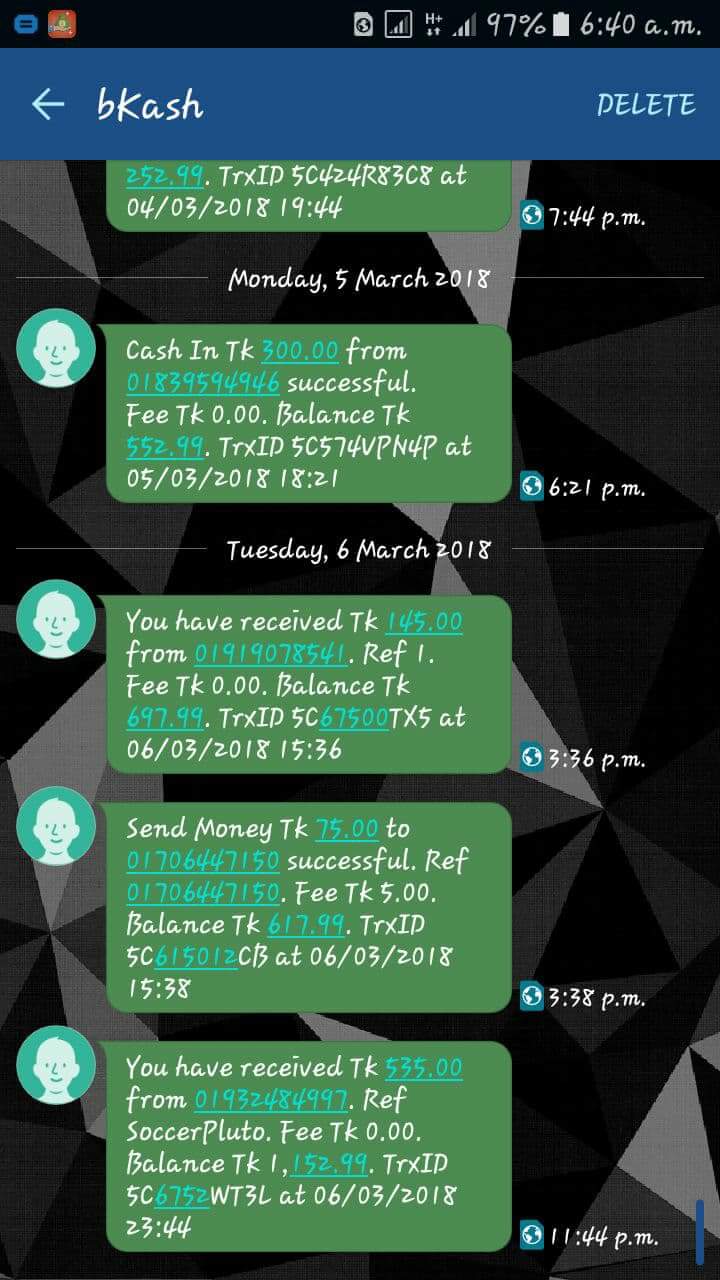Open contact avatar beside the Cash In message
Viewport: 720px width, 1280px height.
[x=57, y=347]
